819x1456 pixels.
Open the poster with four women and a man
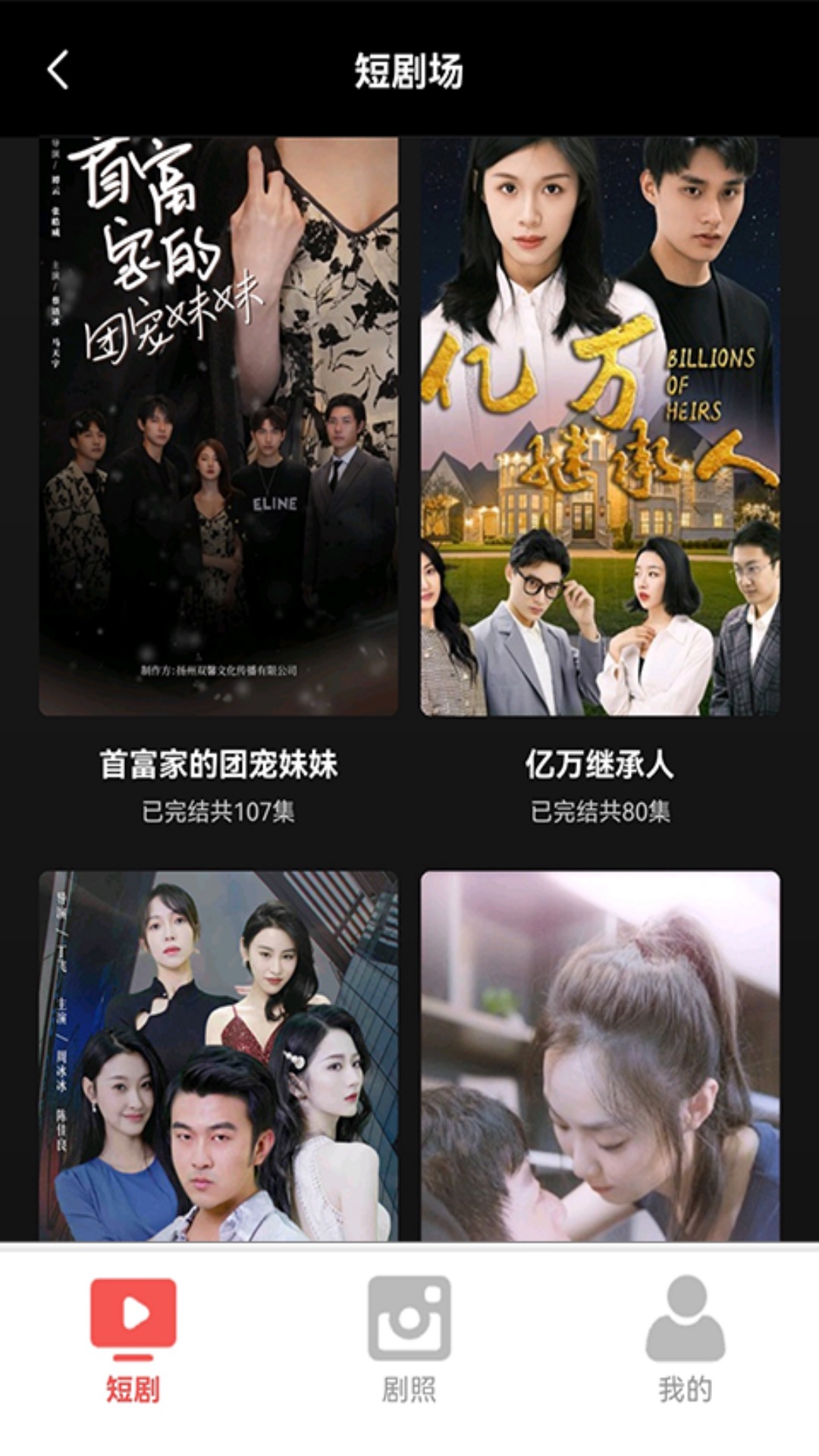coord(218,1056)
